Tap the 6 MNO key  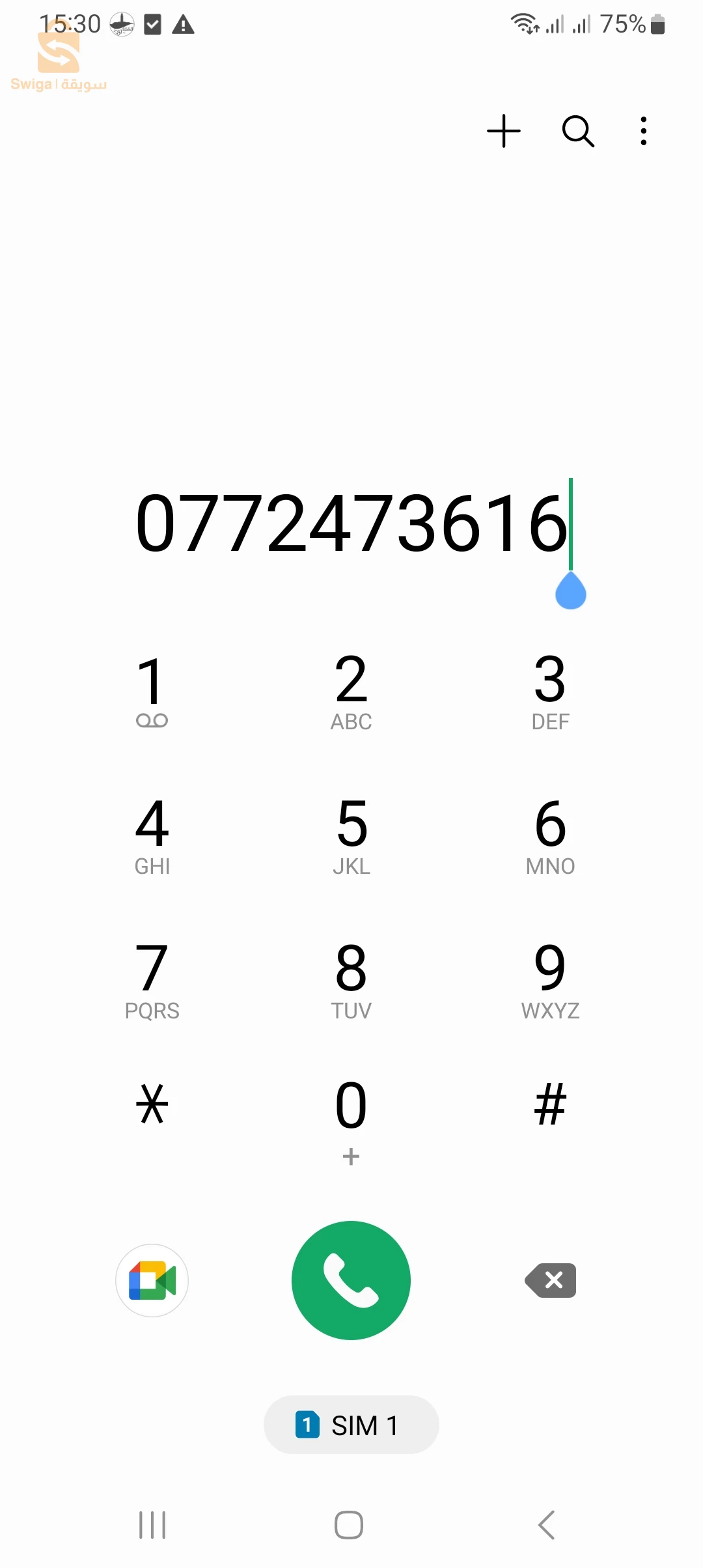pos(550,837)
